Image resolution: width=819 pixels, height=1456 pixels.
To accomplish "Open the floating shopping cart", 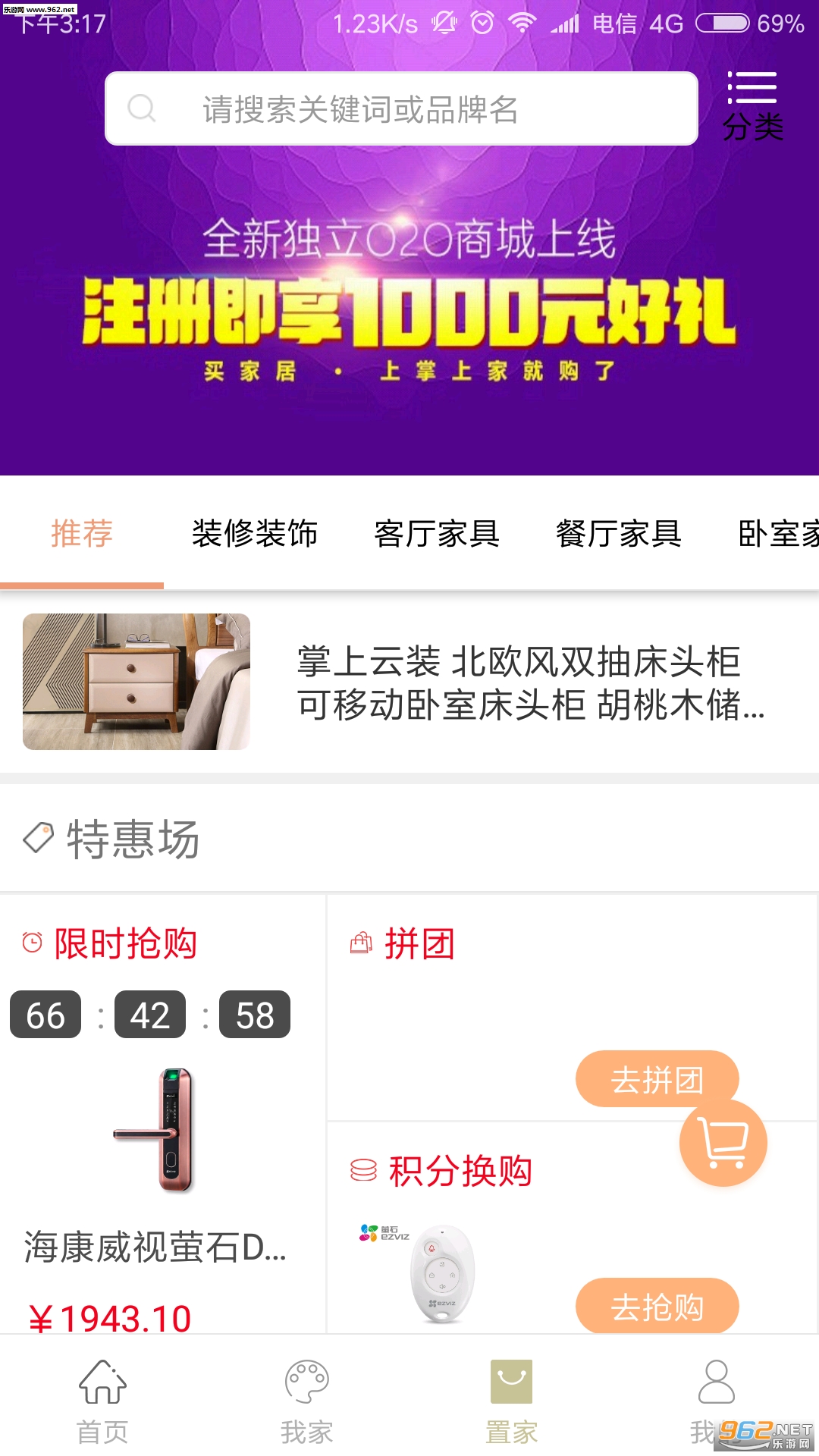I will pos(723,1144).
